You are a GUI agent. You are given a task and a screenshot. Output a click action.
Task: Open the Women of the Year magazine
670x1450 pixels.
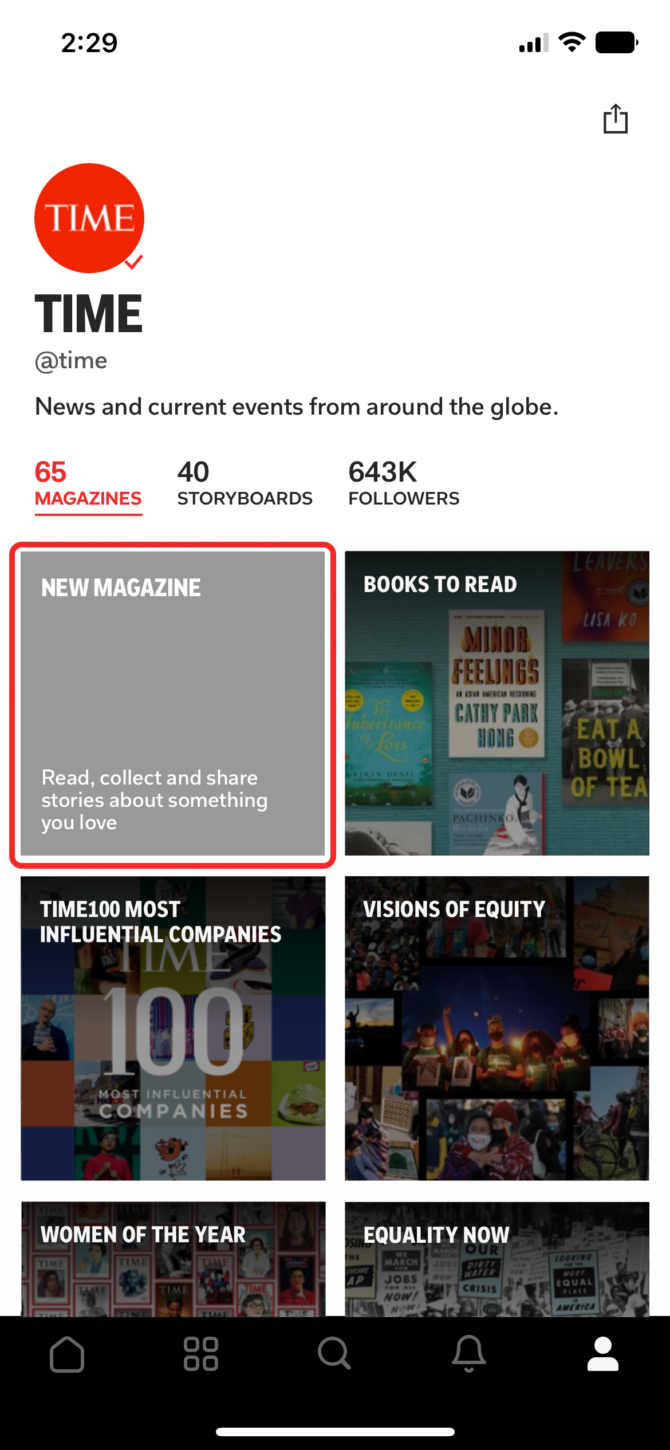point(173,1260)
